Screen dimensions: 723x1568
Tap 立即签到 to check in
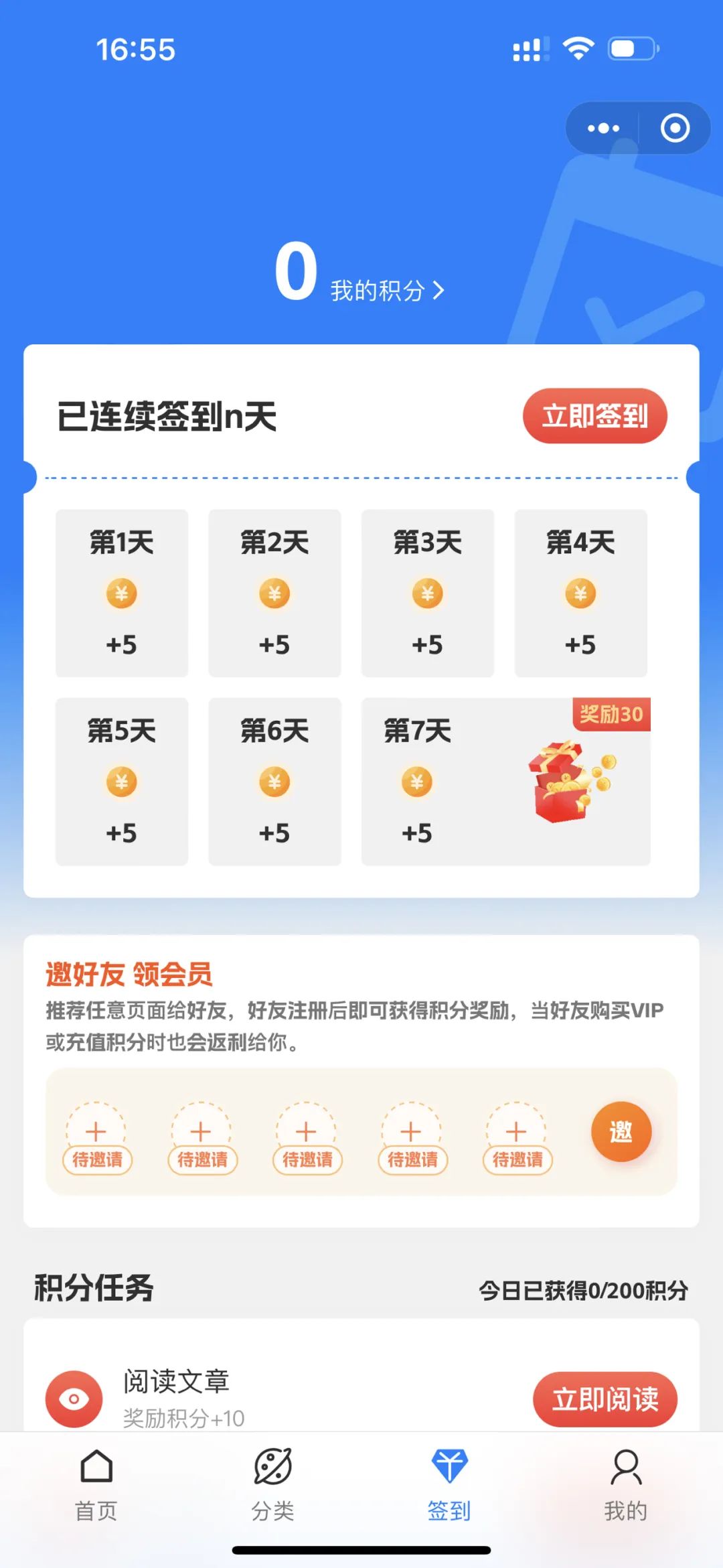[594, 416]
